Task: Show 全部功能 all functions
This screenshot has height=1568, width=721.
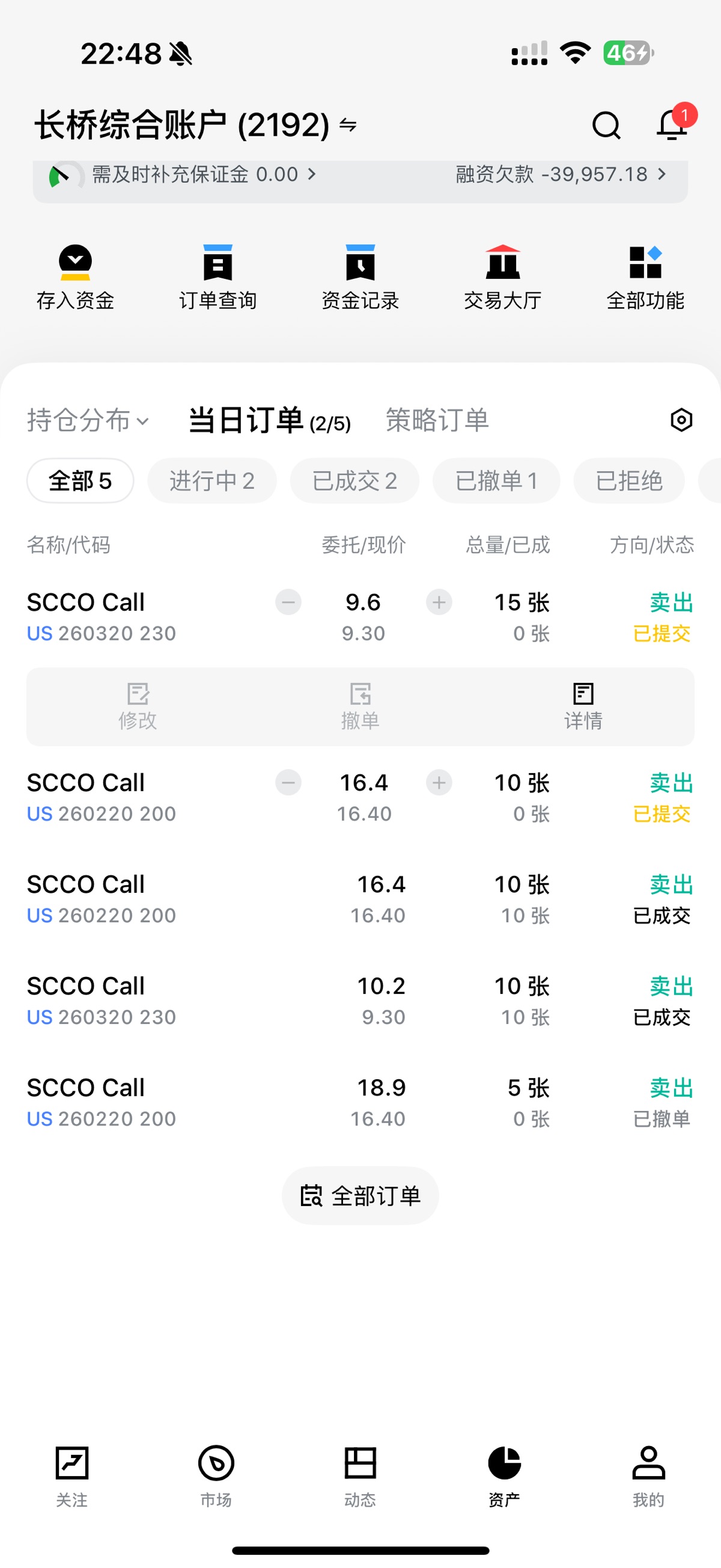Action: click(x=645, y=277)
